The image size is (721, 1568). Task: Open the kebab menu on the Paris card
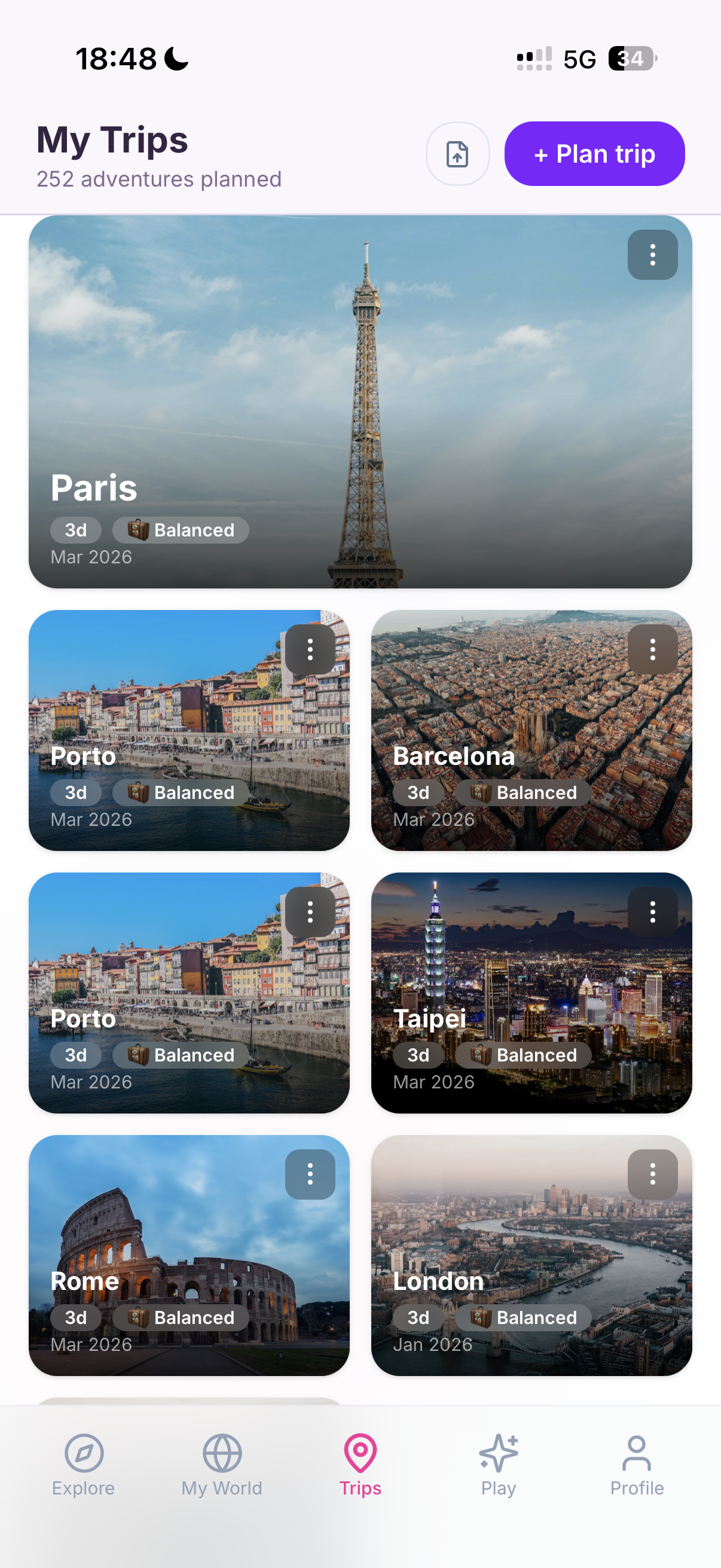652,255
